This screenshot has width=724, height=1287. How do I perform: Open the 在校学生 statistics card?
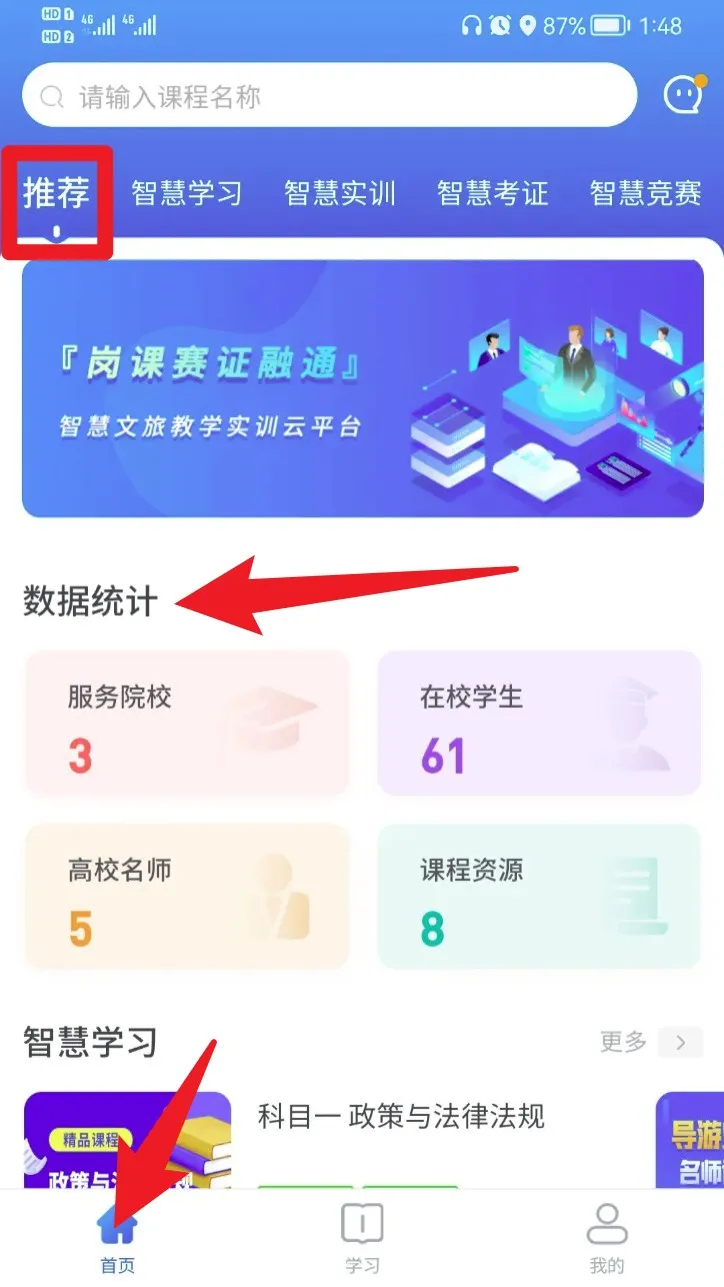pyautogui.click(x=539, y=724)
